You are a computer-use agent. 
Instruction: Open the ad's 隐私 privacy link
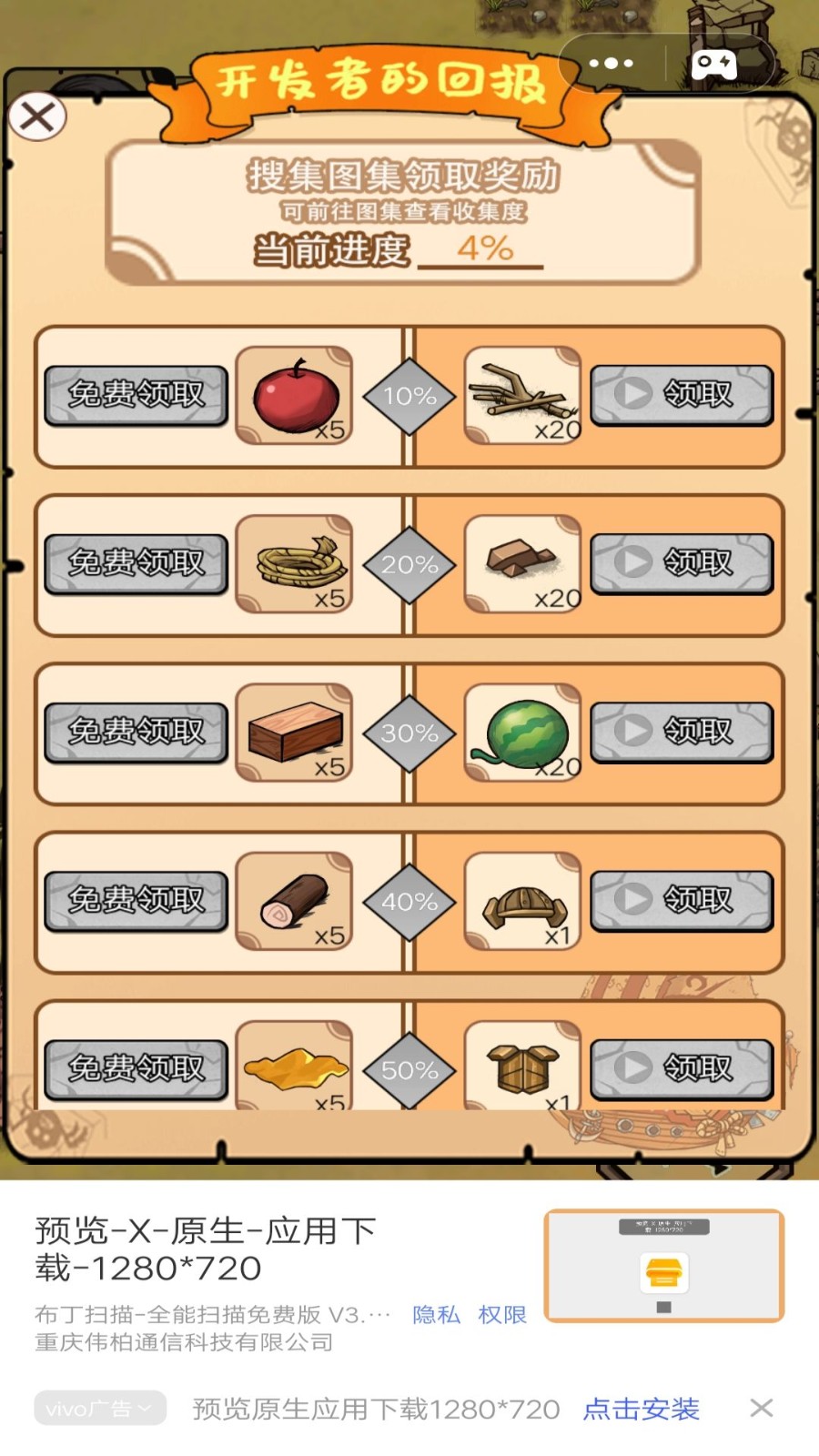(x=436, y=1315)
